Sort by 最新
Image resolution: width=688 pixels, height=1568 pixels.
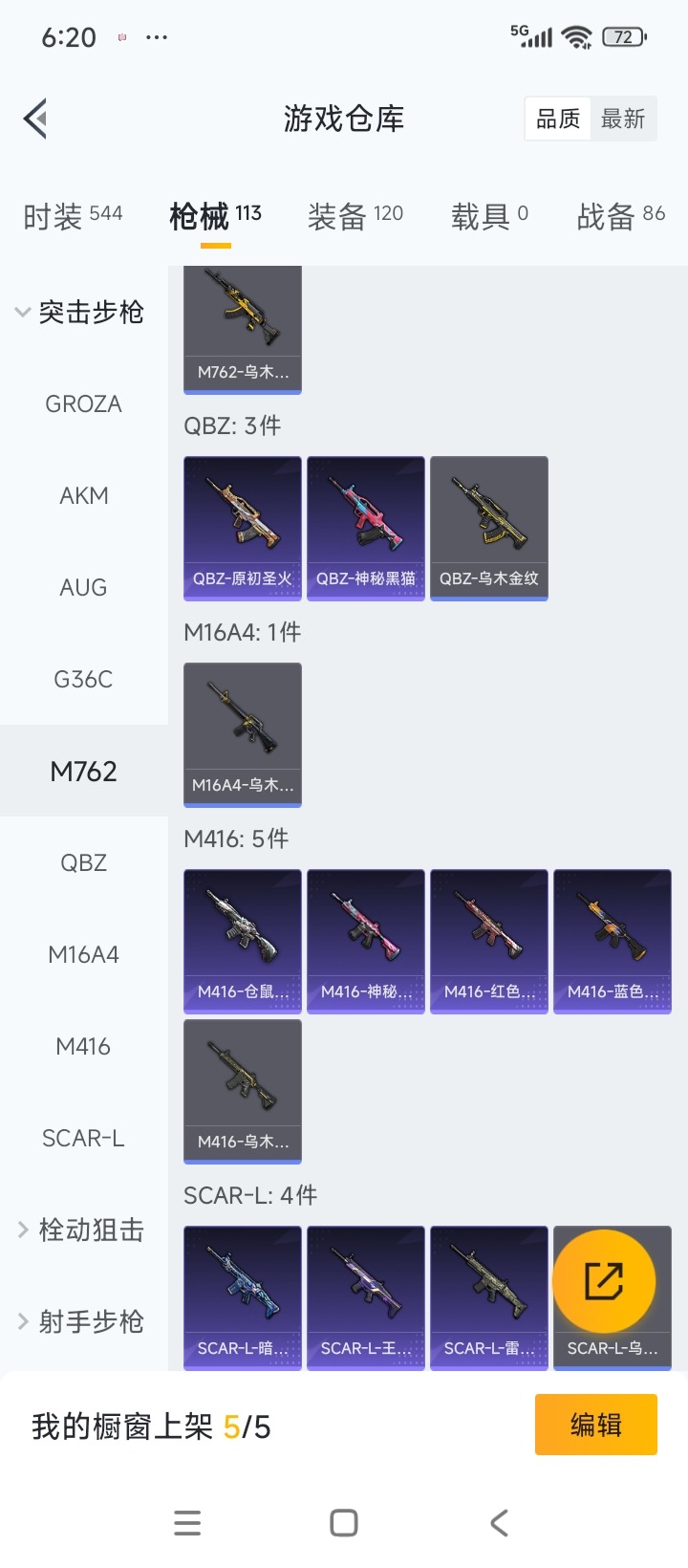(623, 119)
